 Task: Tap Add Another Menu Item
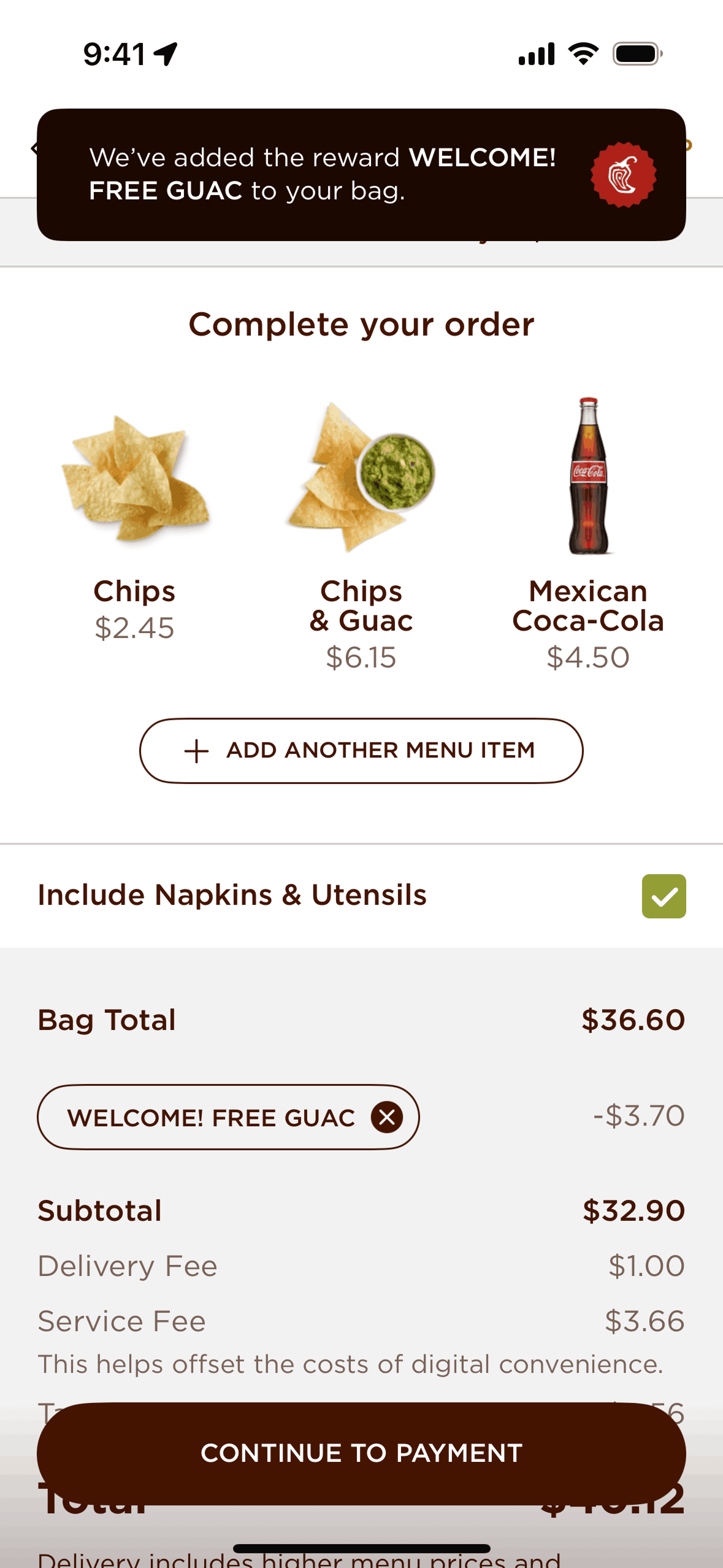coord(361,750)
